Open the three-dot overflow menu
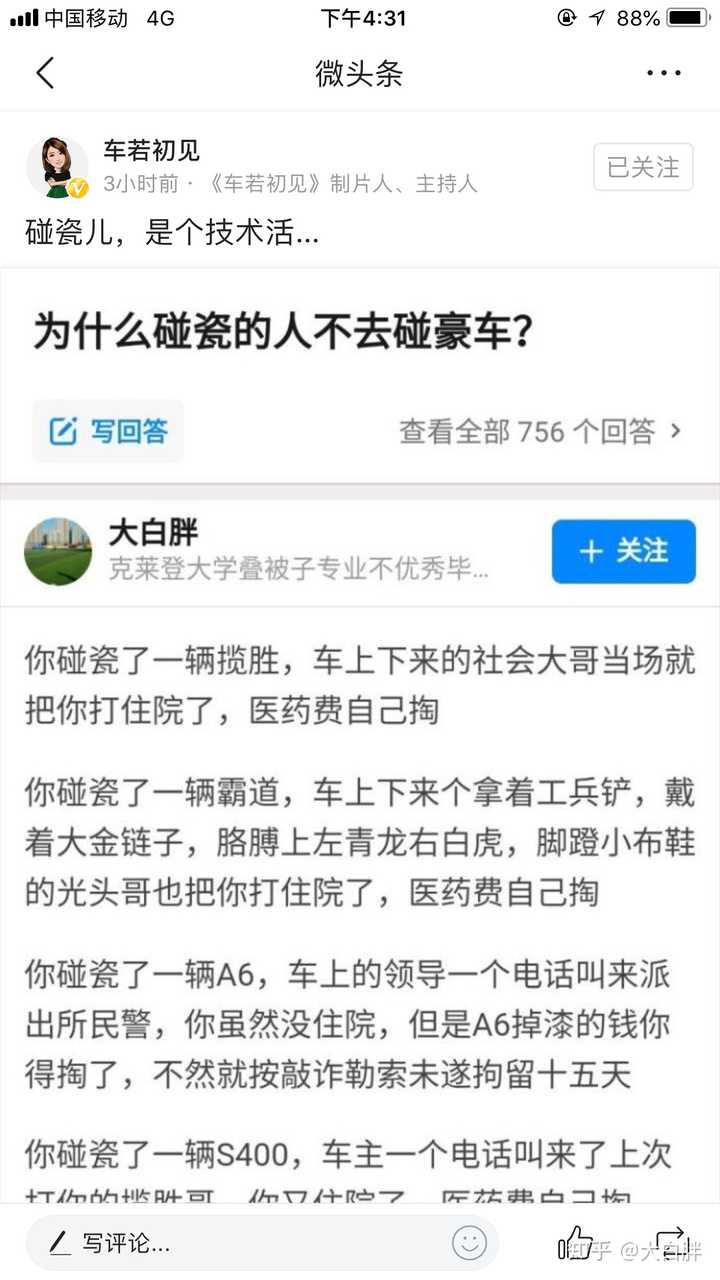The image size is (720, 1280). tap(663, 73)
